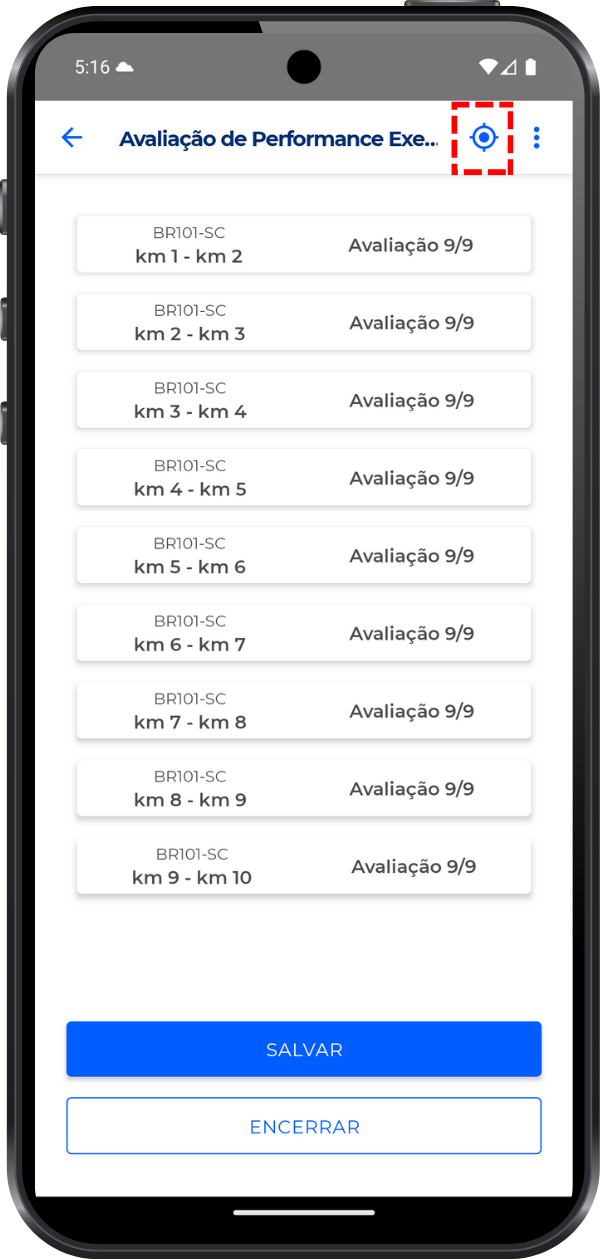Open km 7 - km 8 evaluation
The image size is (600, 1259).
point(303,711)
